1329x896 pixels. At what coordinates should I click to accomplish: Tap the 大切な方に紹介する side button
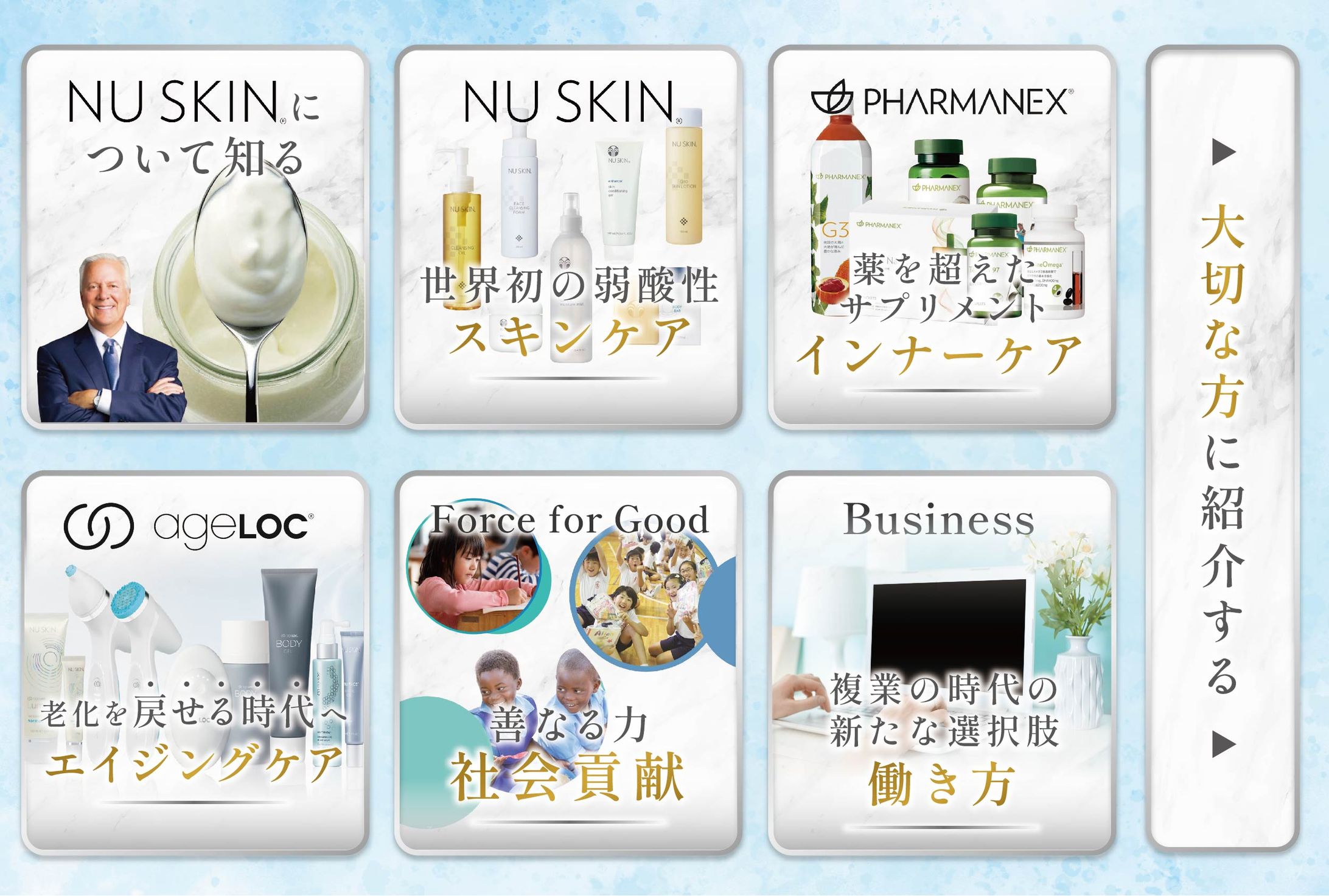[1222, 448]
